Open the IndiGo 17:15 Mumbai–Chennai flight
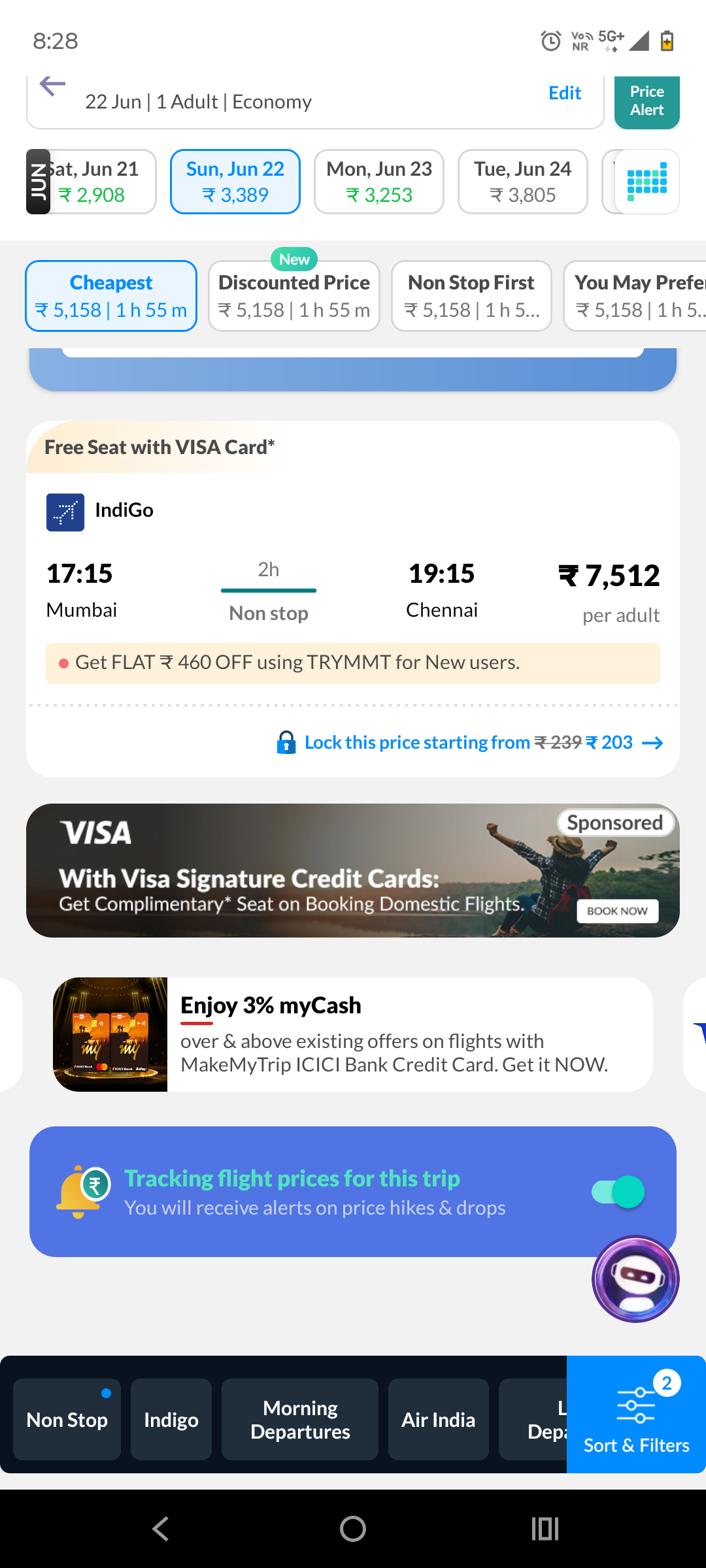The image size is (706, 1568). (x=353, y=591)
